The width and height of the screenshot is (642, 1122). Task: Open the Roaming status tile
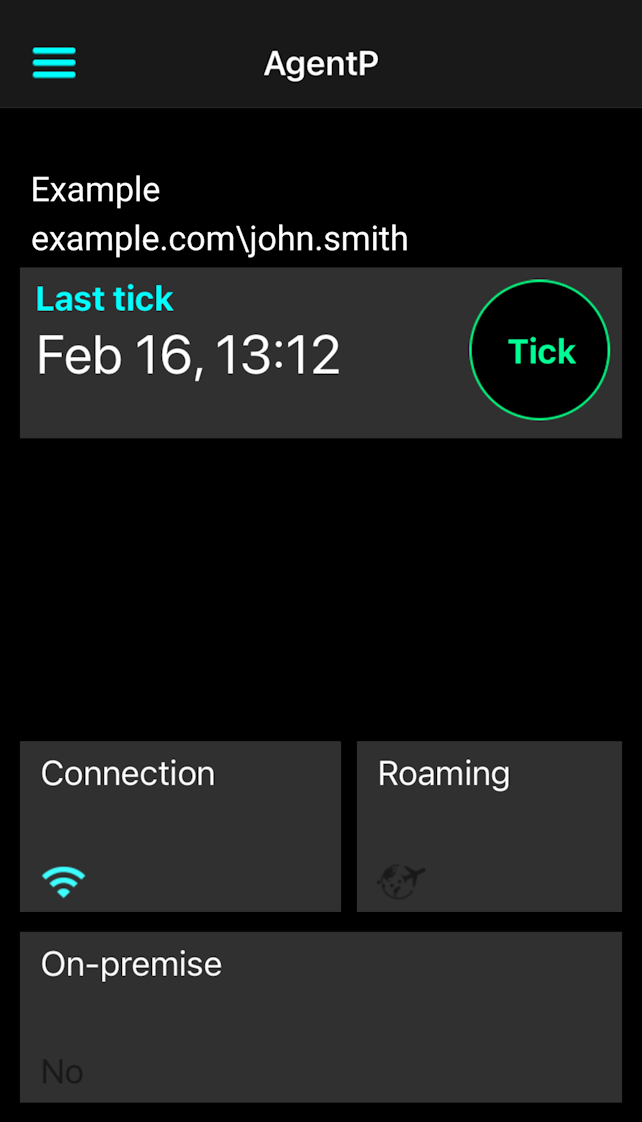click(x=490, y=826)
